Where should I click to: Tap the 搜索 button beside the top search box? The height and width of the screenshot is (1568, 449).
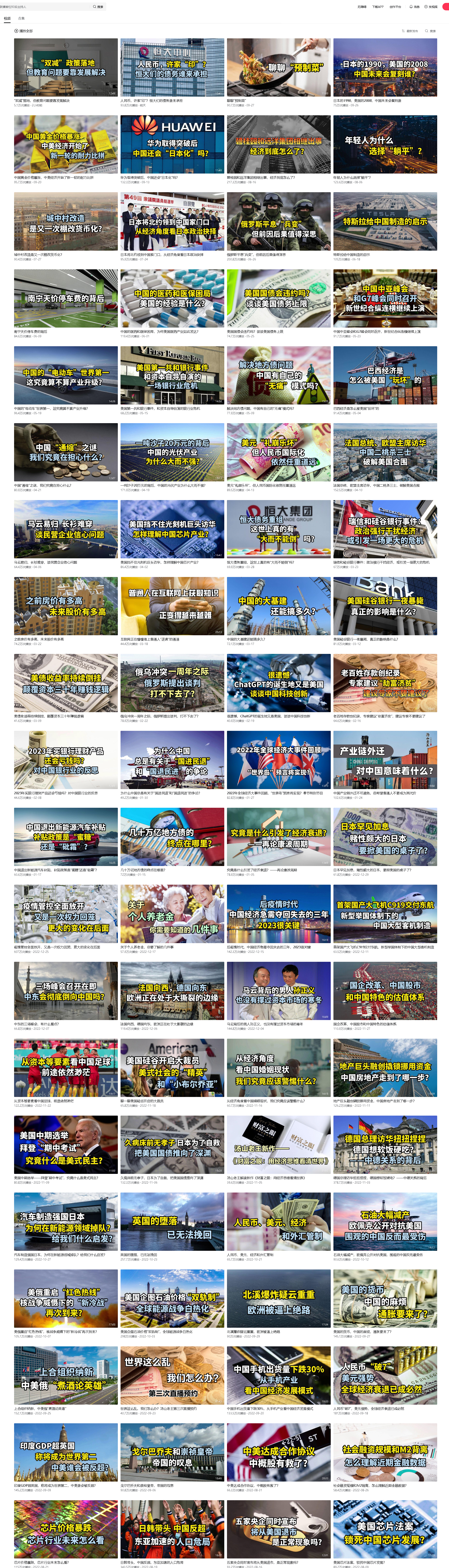pos(98,7)
